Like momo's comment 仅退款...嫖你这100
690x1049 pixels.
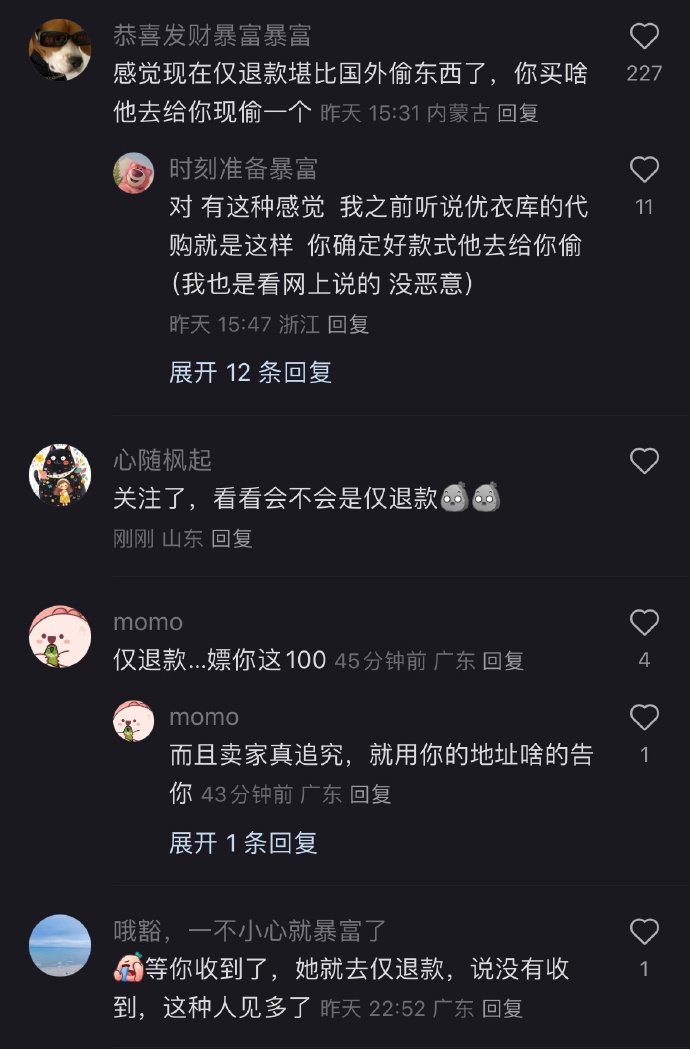point(644,624)
